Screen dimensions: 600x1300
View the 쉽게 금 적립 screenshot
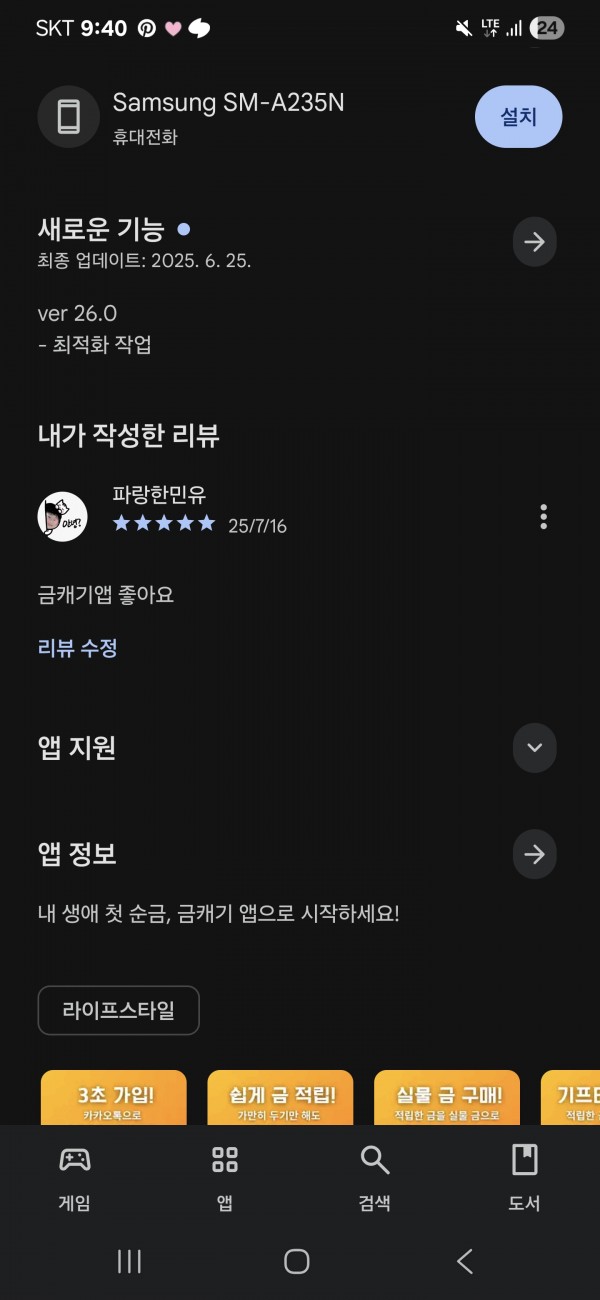click(280, 1097)
